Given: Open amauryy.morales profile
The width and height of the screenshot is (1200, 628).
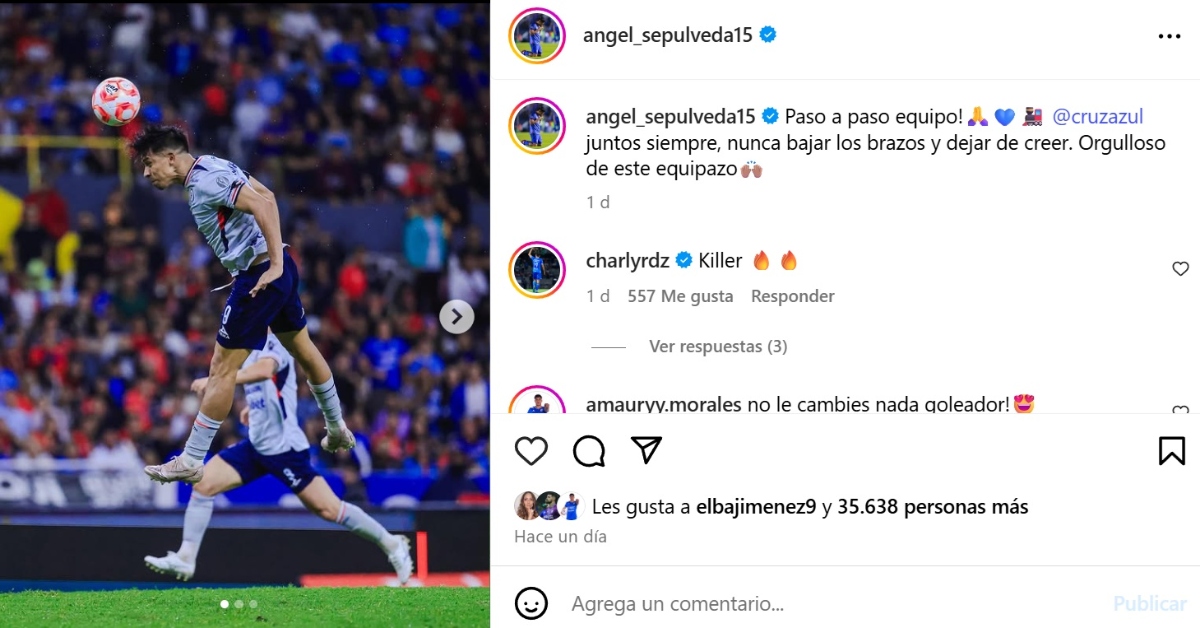Looking at the screenshot, I should click(663, 405).
